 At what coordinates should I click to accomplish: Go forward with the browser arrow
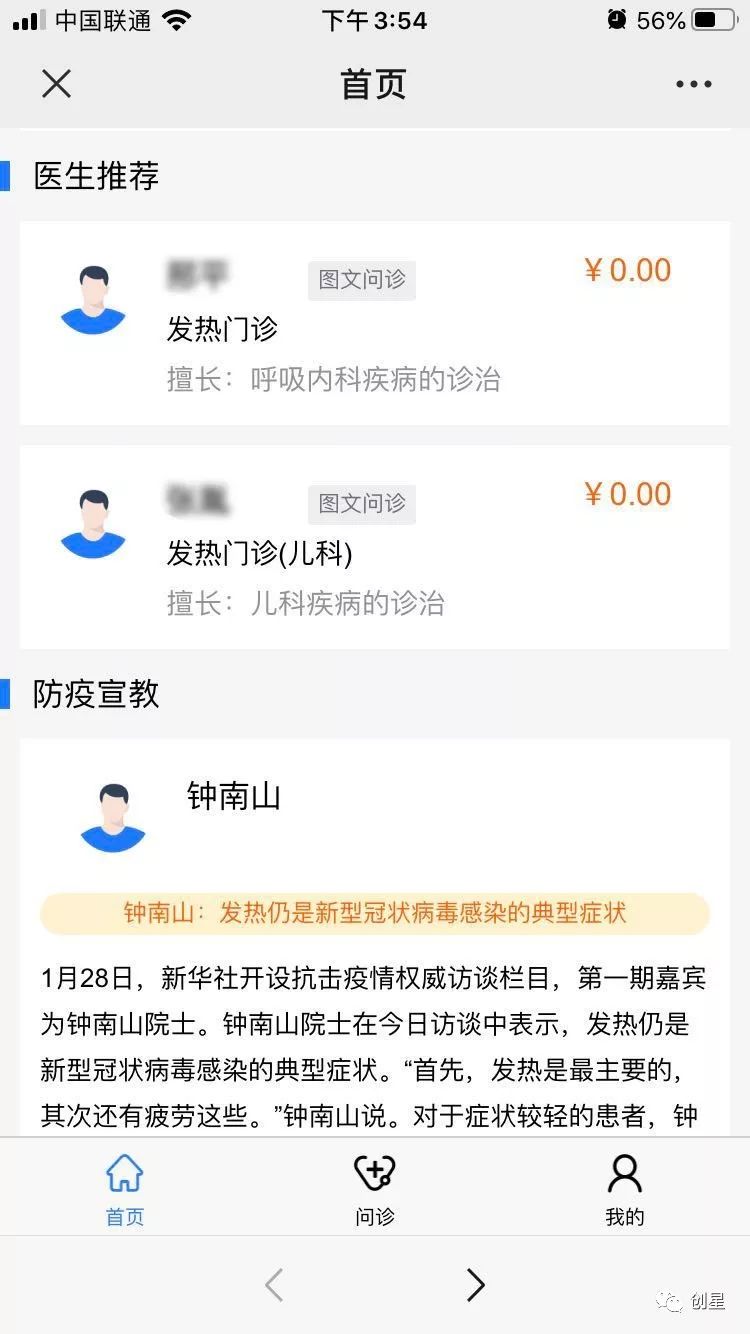point(476,1285)
